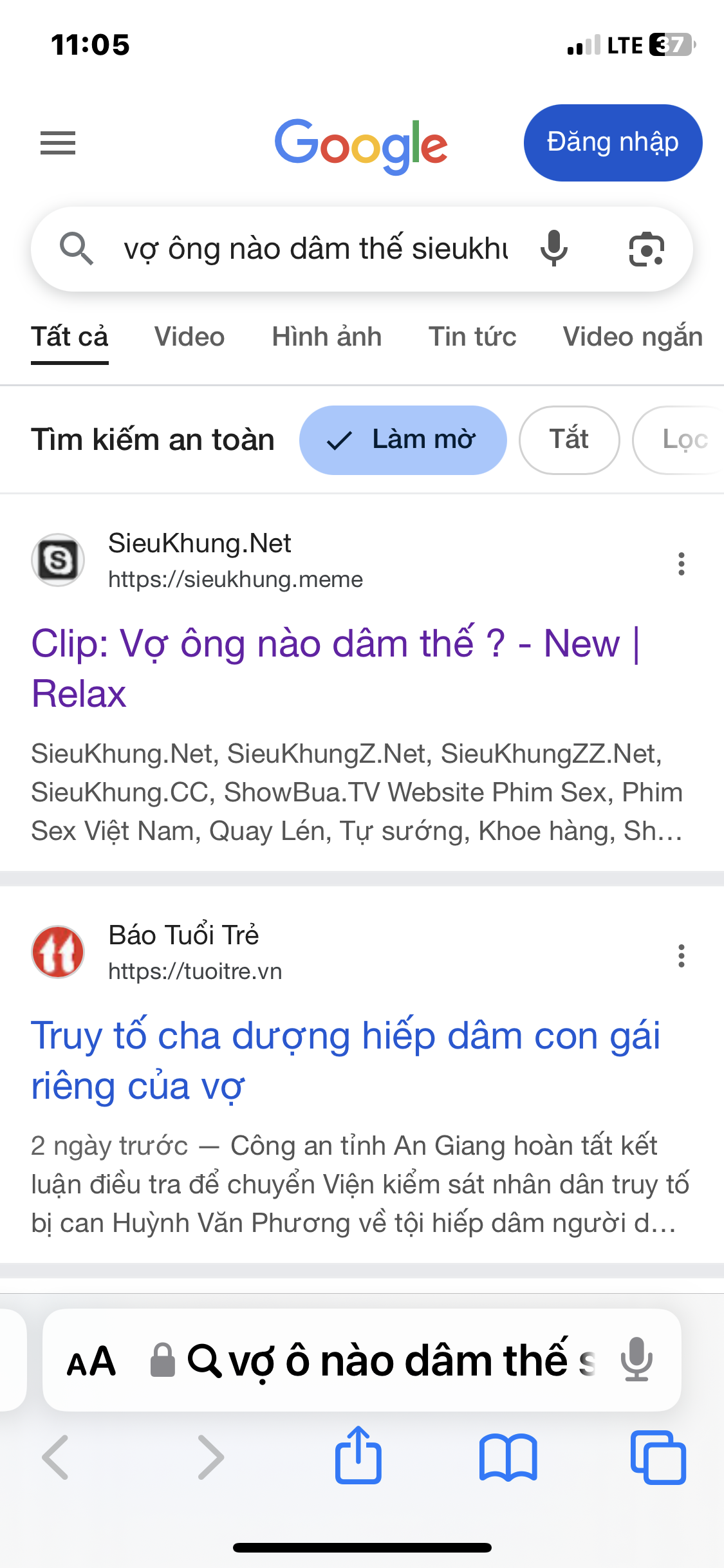Open Google Lens camera search
Viewport: 724px width, 1568px height.
(646, 249)
